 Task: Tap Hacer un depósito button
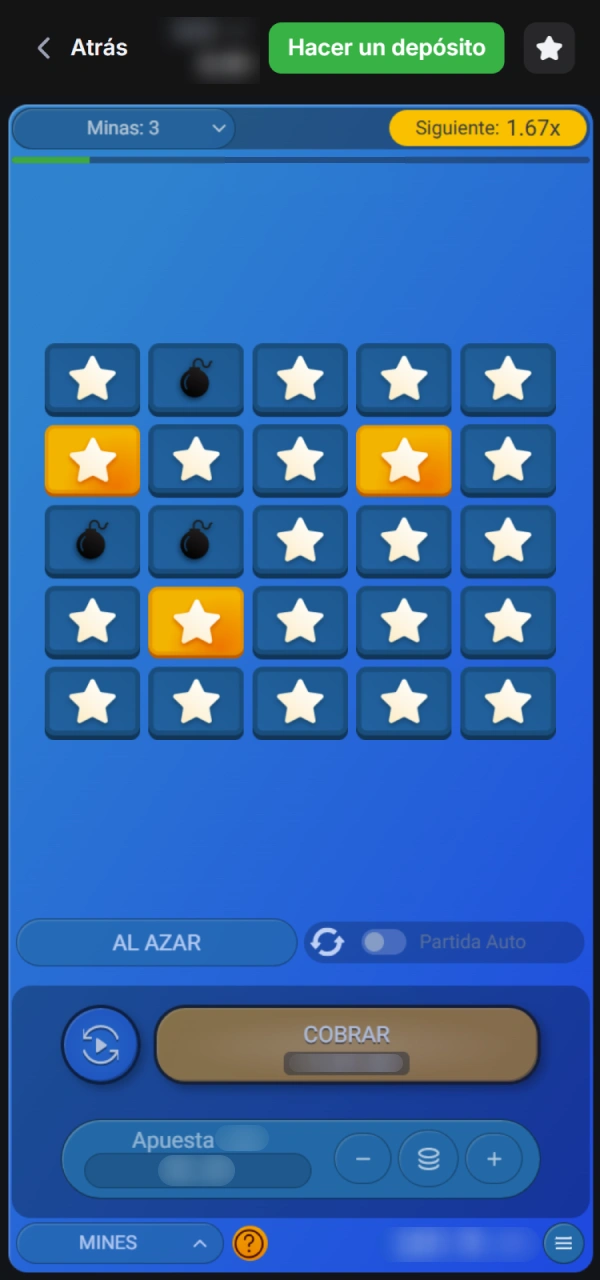pyautogui.click(x=386, y=48)
